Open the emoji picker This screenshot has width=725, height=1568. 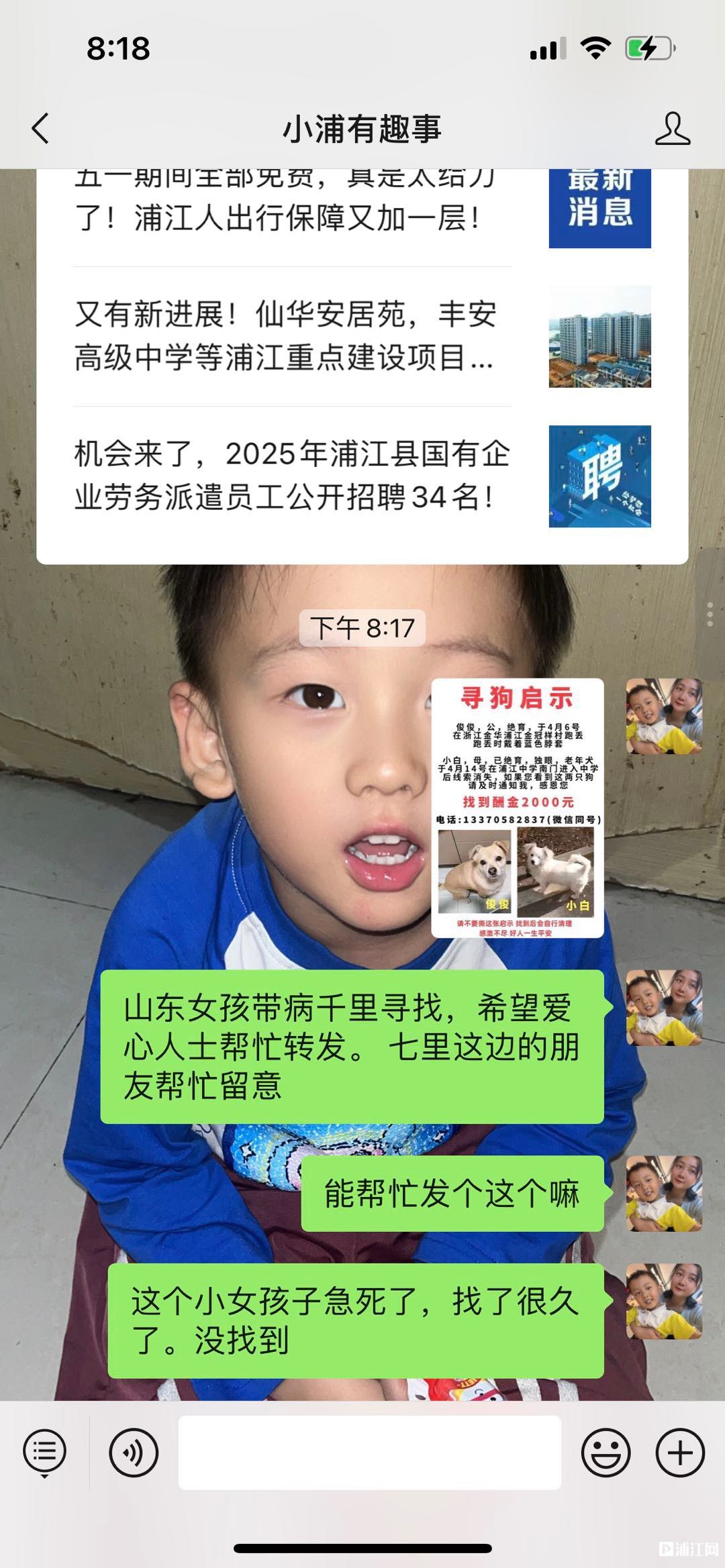pos(606,1453)
